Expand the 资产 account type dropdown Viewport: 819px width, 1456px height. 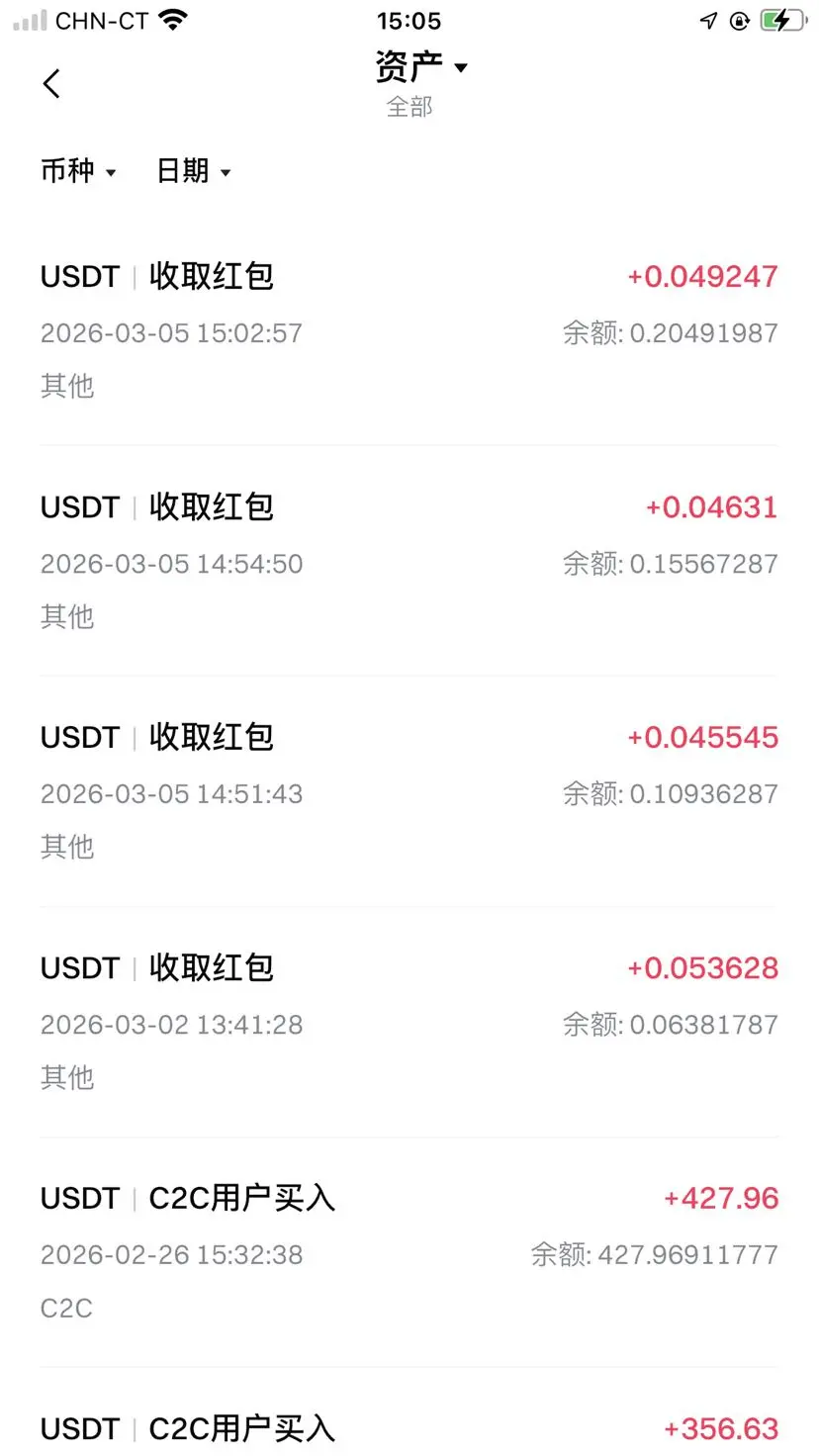420,68
